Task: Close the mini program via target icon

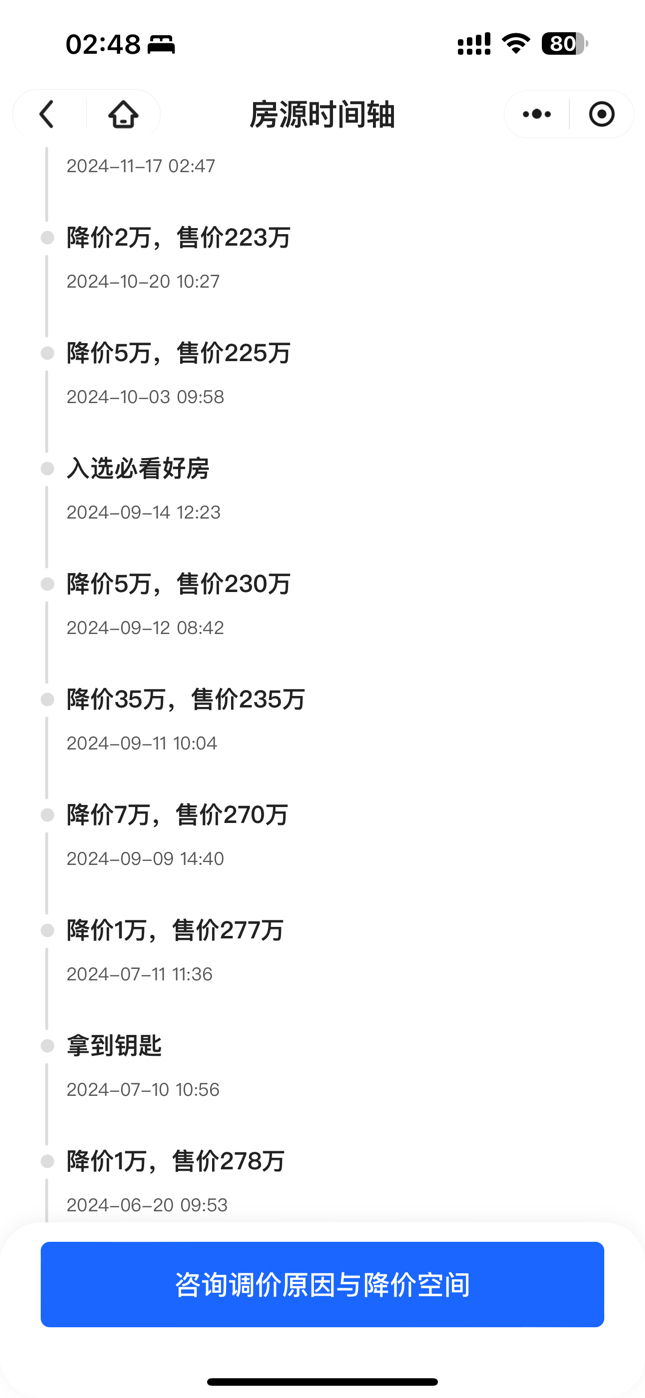Action: click(x=601, y=114)
